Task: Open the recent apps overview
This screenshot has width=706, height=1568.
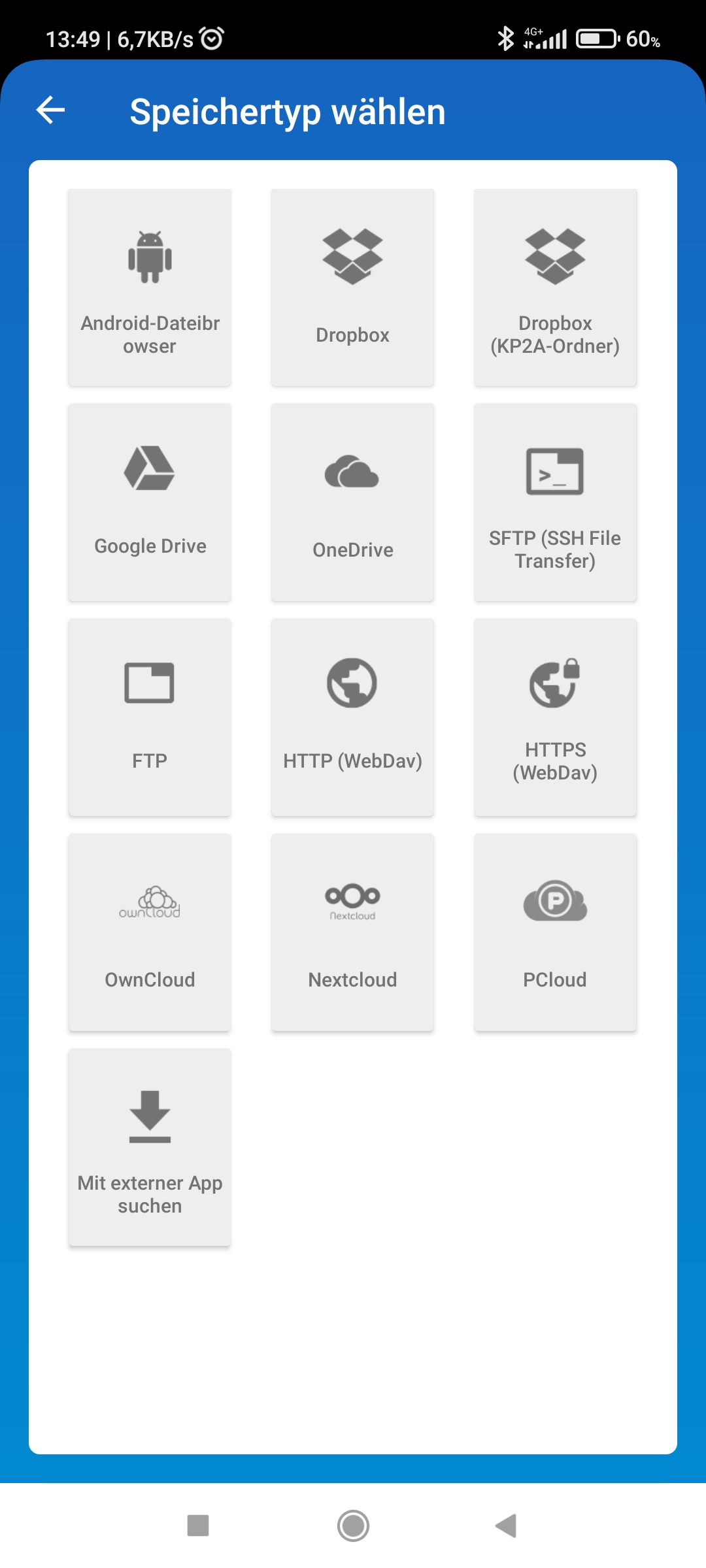Action: (198, 1526)
